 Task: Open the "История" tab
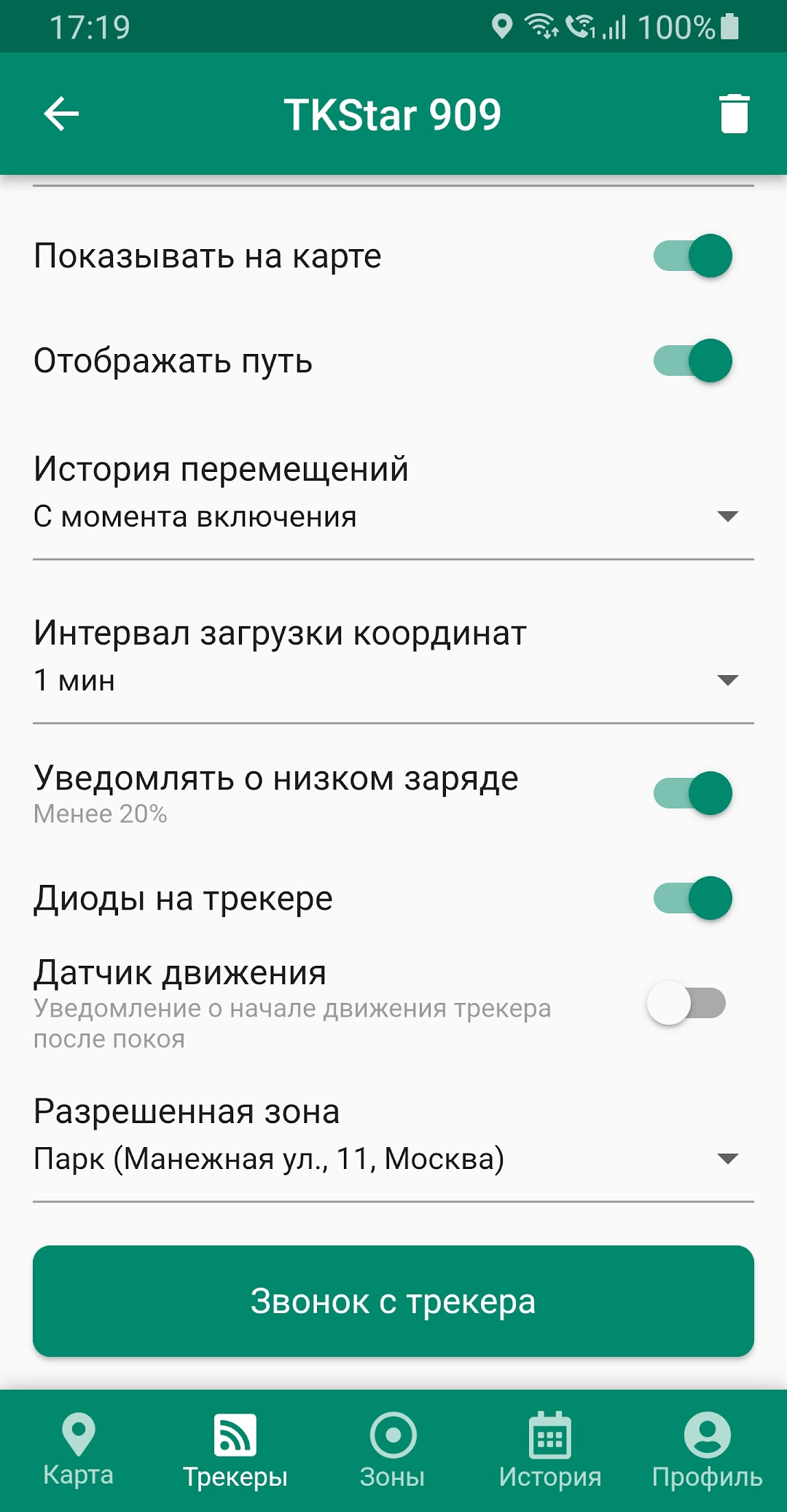(x=550, y=1449)
